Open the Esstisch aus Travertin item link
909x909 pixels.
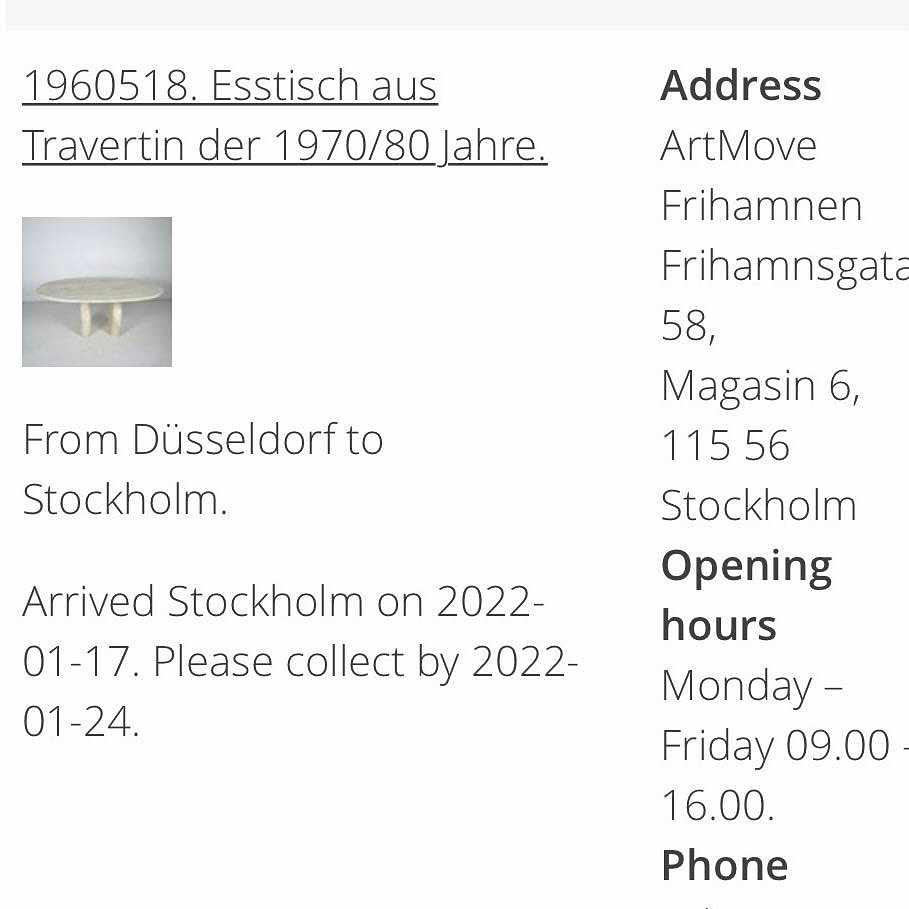pos(283,116)
